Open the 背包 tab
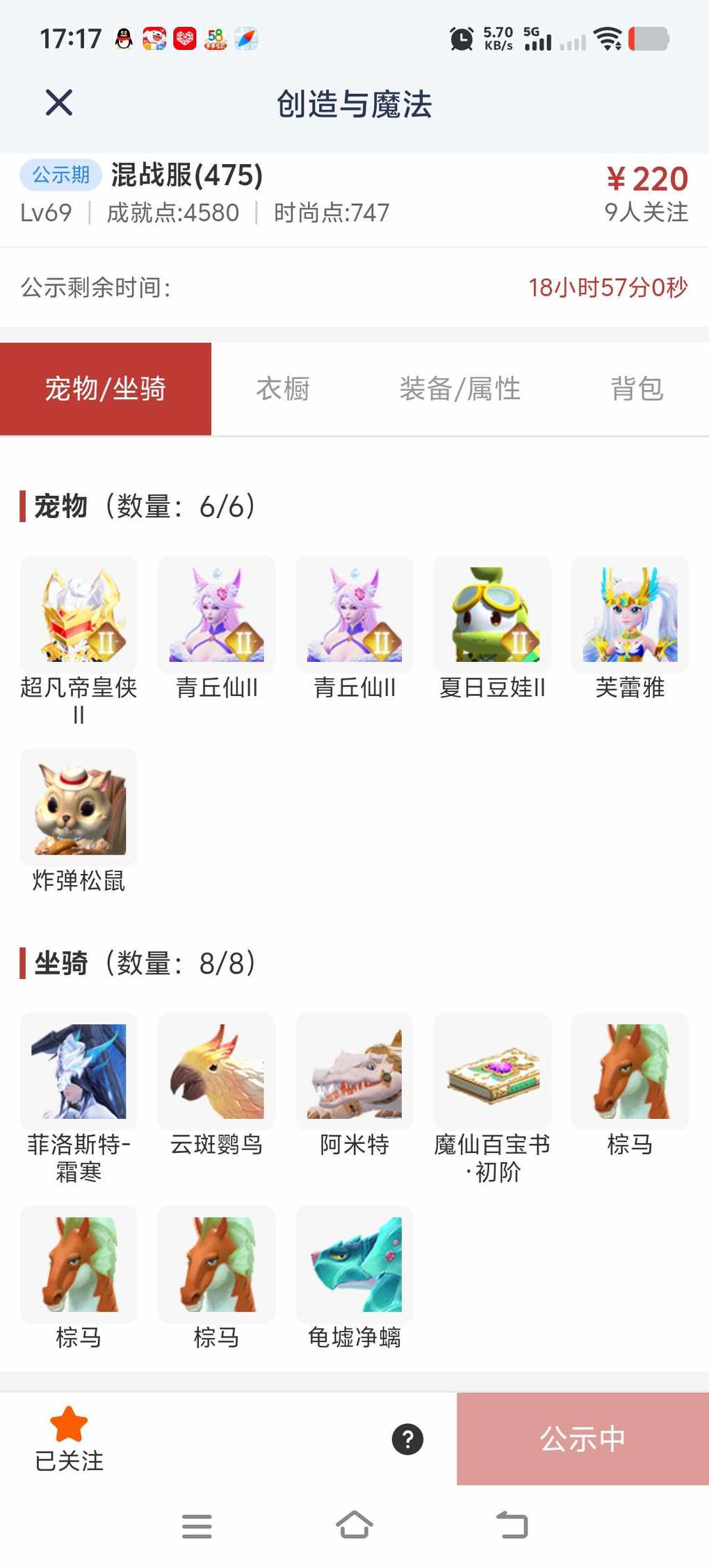The height and width of the screenshot is (1568, 709). pyautogui.click(x=636, y=389)
